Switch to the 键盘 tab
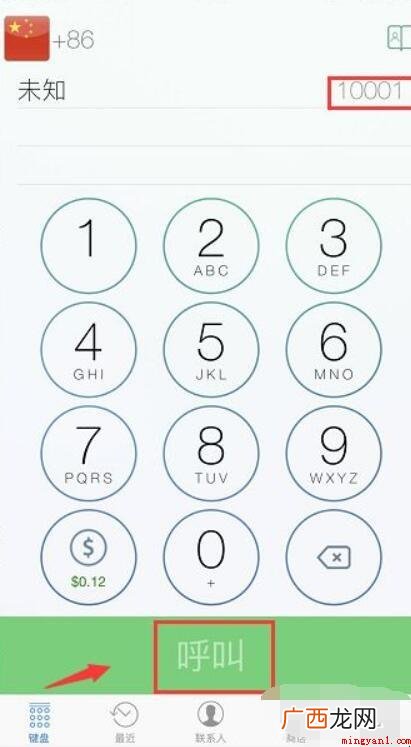Image resolution: width=411 pixels, height=747 pixels. (40, 722)
